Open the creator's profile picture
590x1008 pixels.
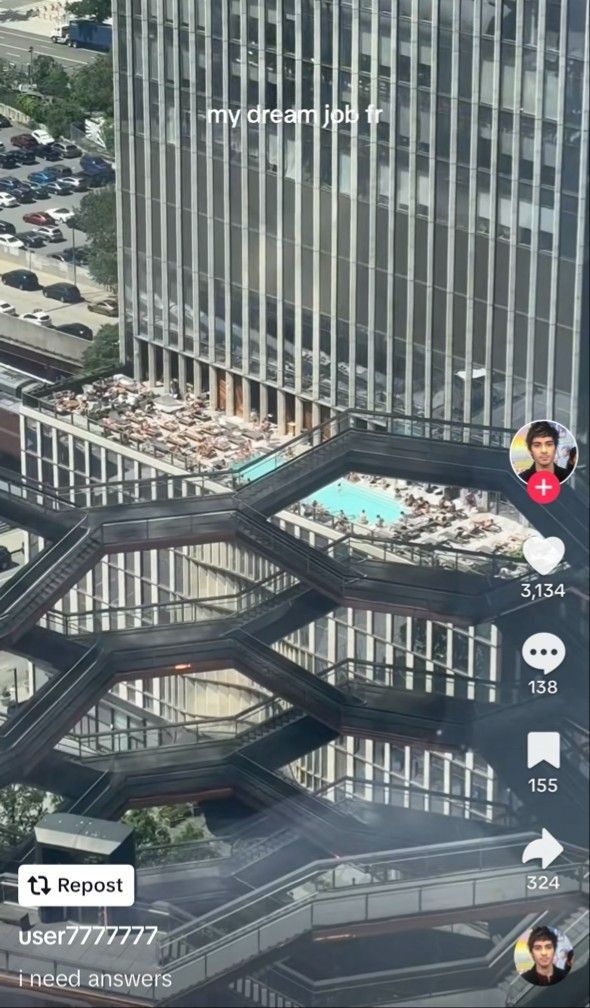543,452
